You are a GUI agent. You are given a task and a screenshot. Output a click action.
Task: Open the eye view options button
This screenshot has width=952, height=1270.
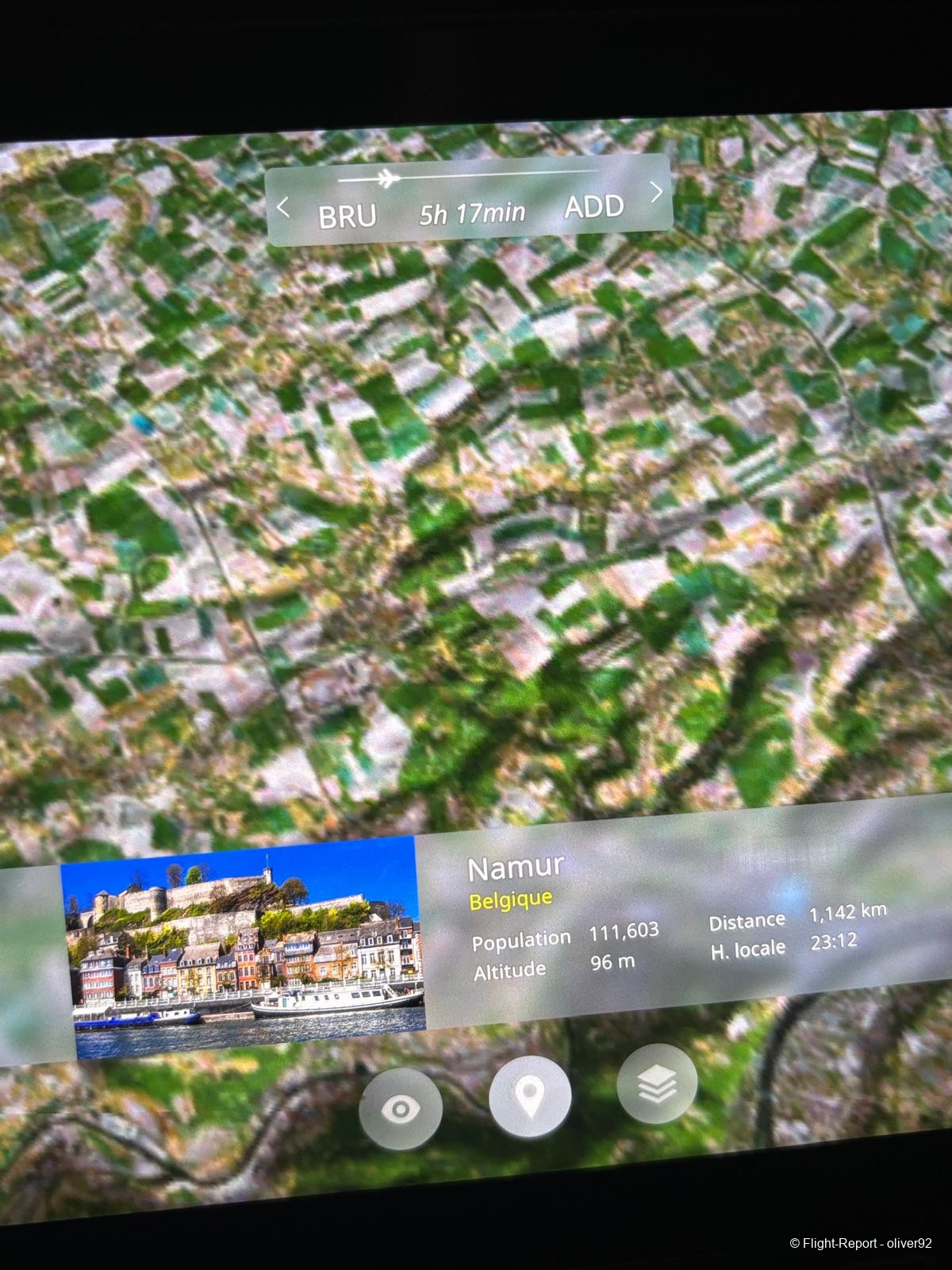pos(401,1109)
